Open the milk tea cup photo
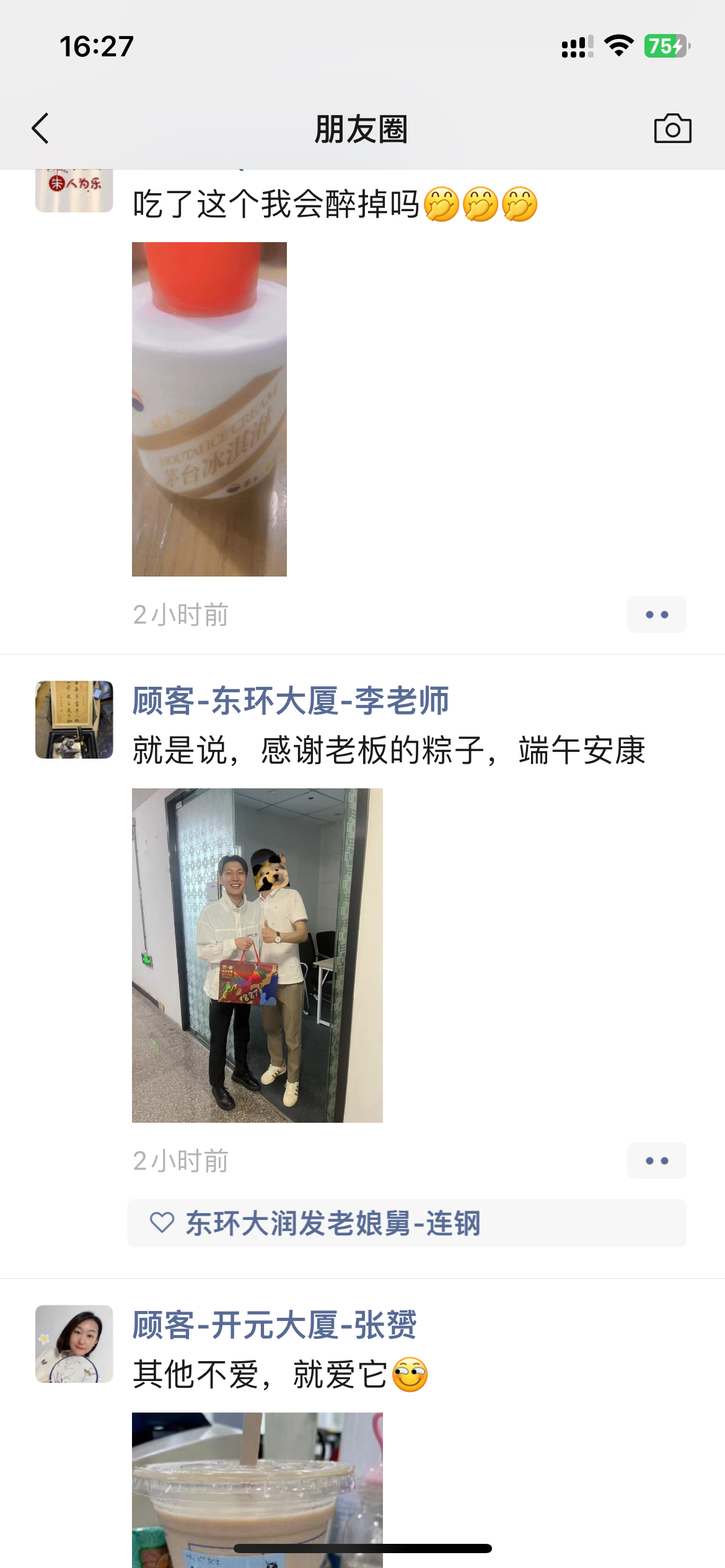The width and height of the screenshot is (725, 1568). [257, 1490]
